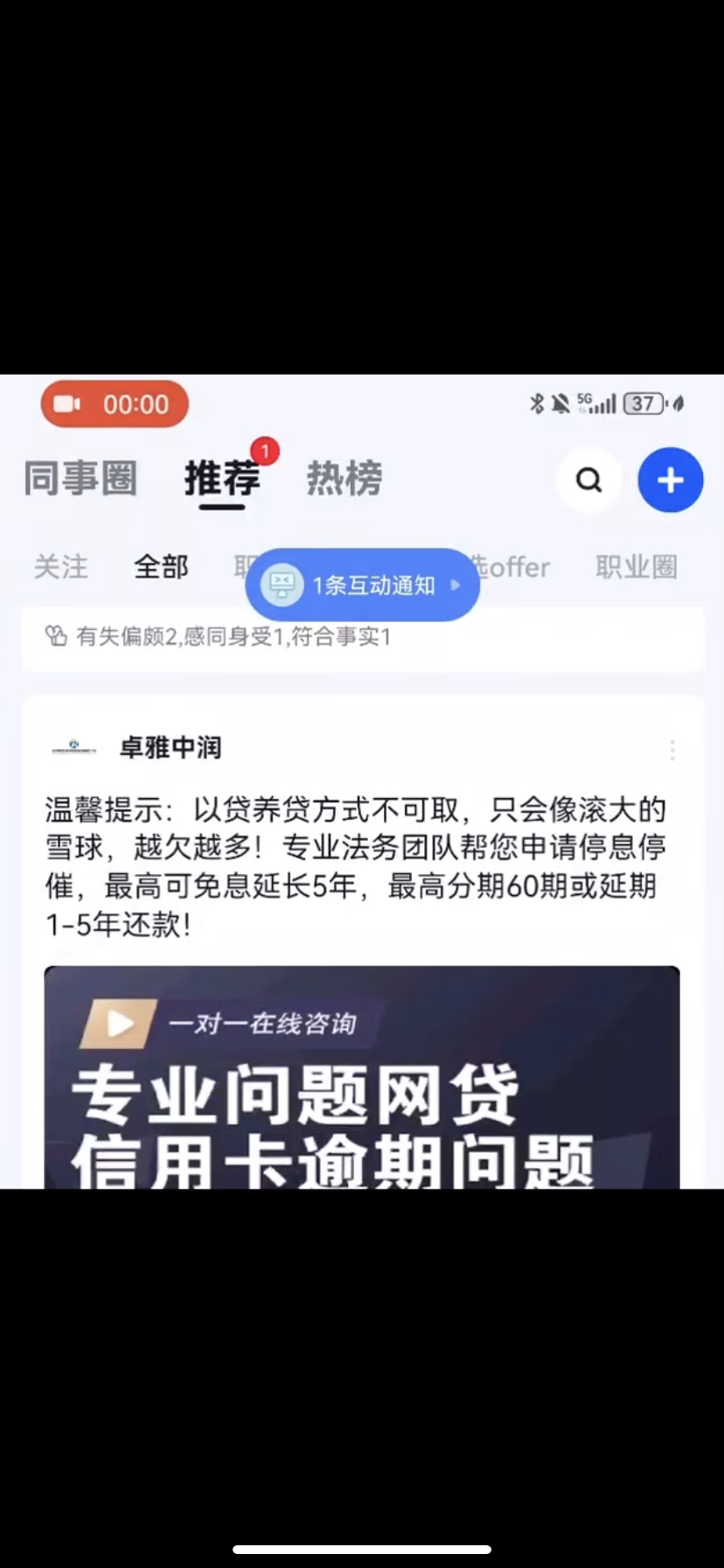Switch to the 热榜 tab
This screenshot has width=724, height=1568.
345,479
